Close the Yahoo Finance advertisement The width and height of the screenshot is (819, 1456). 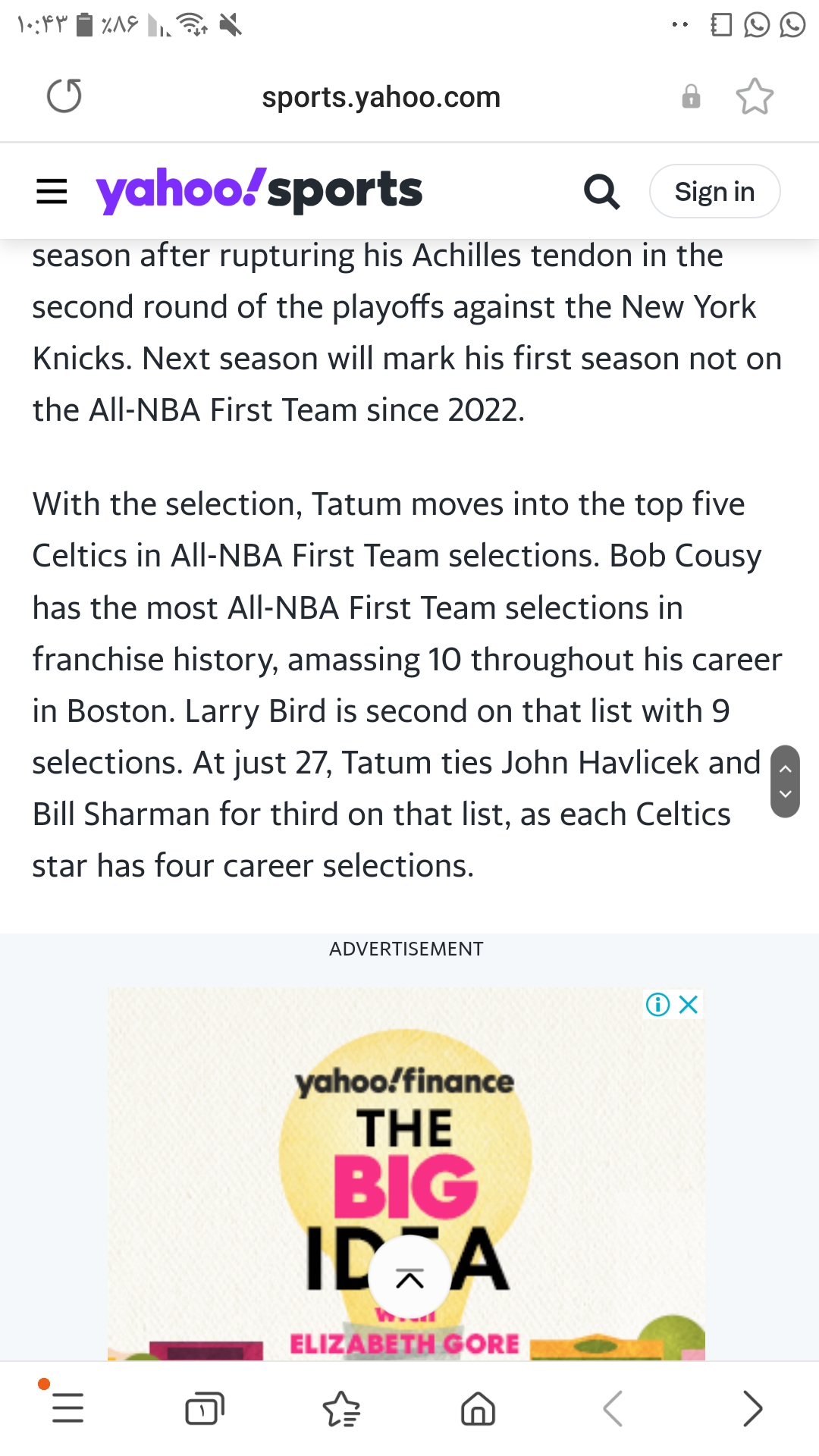point(689,1005)
